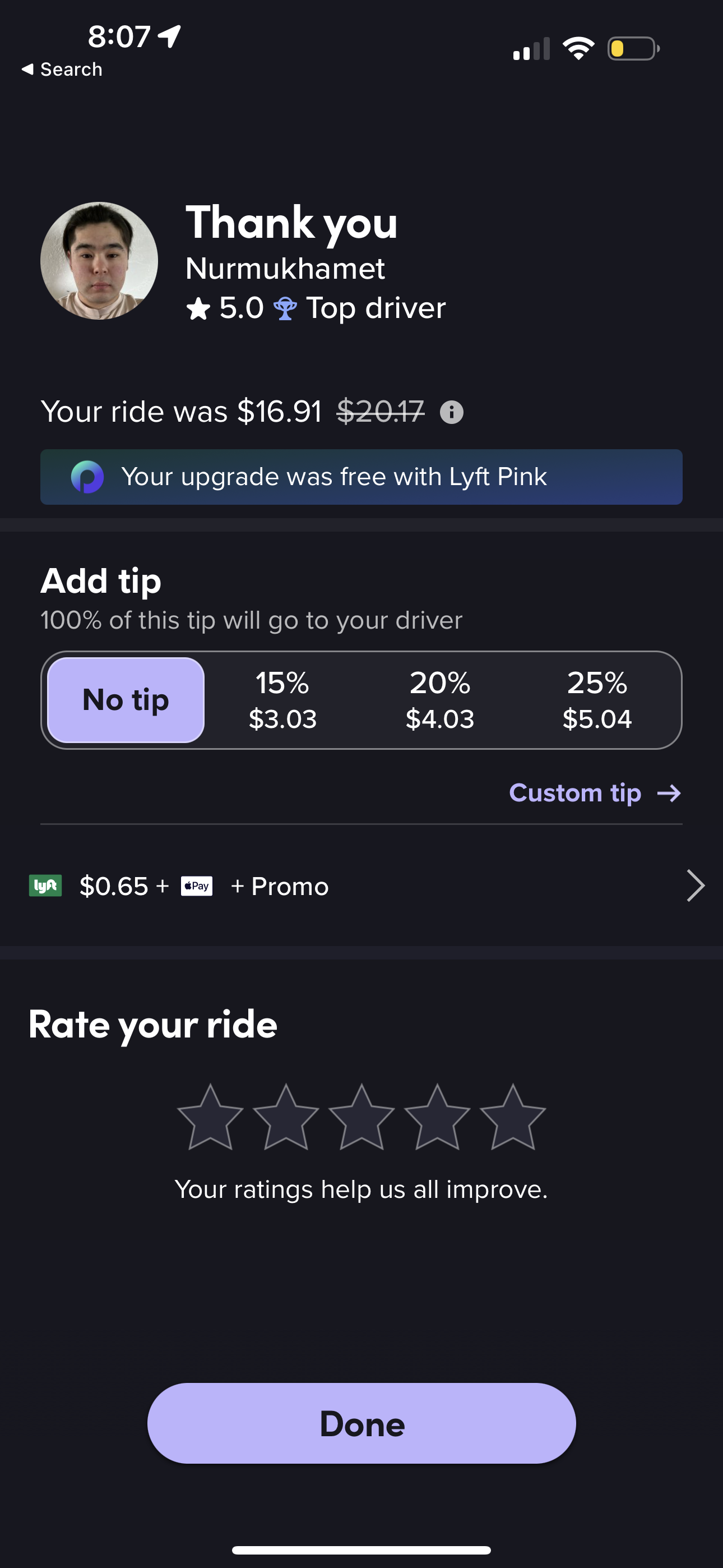Select the No tip option
Viewport: 723px width, 1568px height.
[x=126, y=700]
